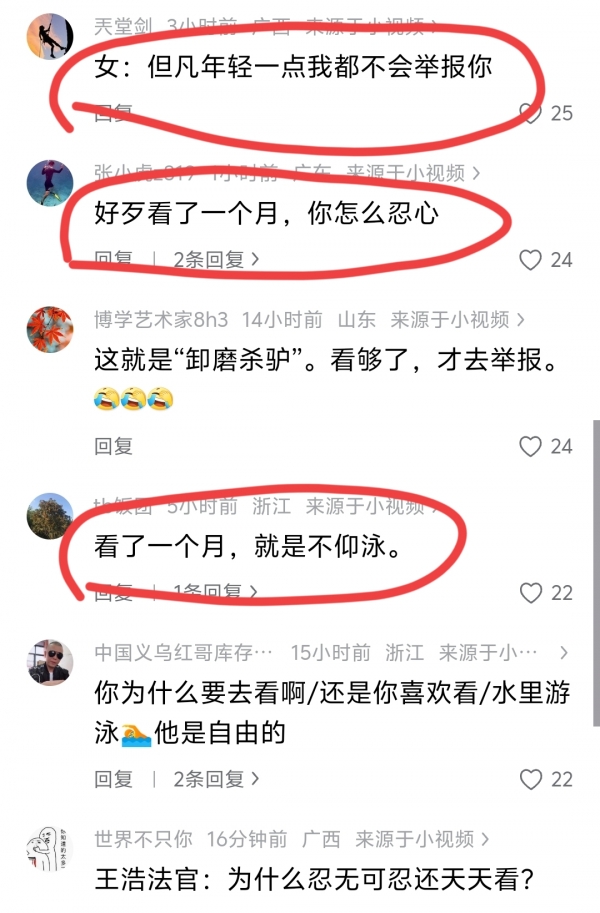Like 博学艺术家8h3's comment

(529, 446)
